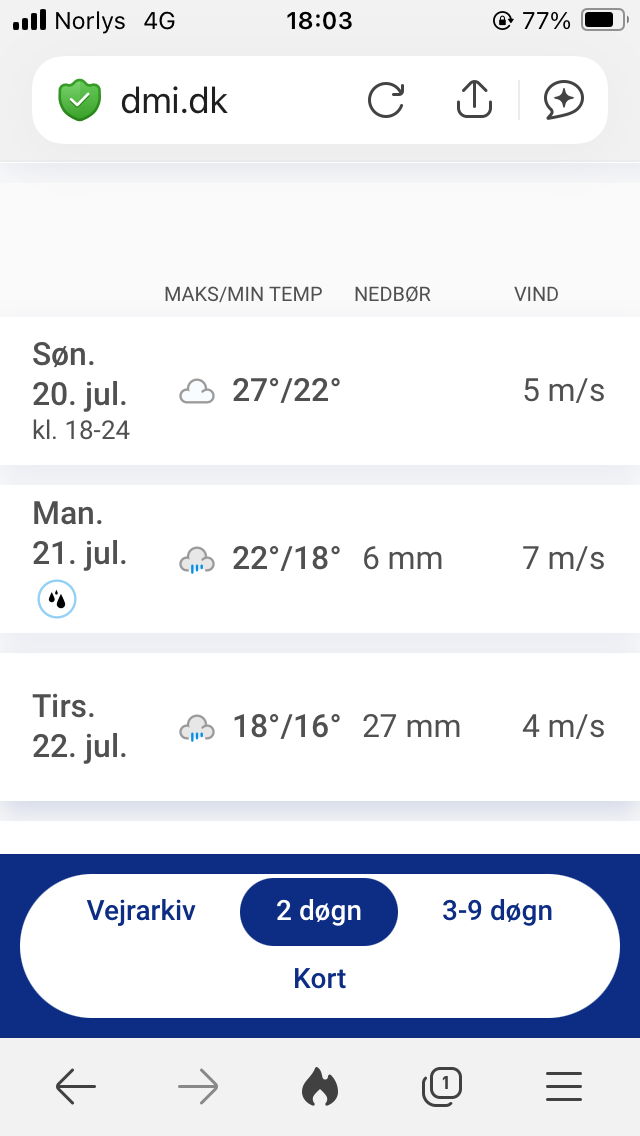Go forward in browser history
The height and width of the screenshot is (1136, 640).
point(198,1087)
